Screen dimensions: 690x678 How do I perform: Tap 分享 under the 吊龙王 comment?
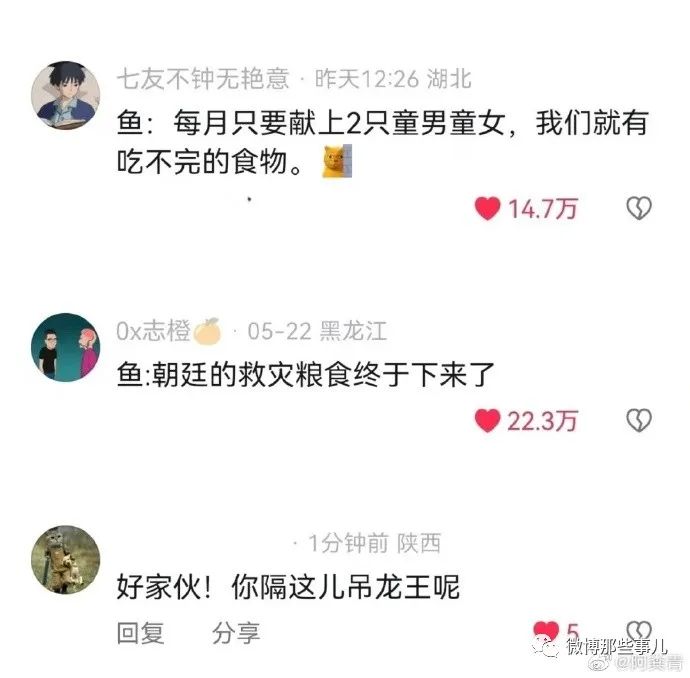(x=236, y=632)
